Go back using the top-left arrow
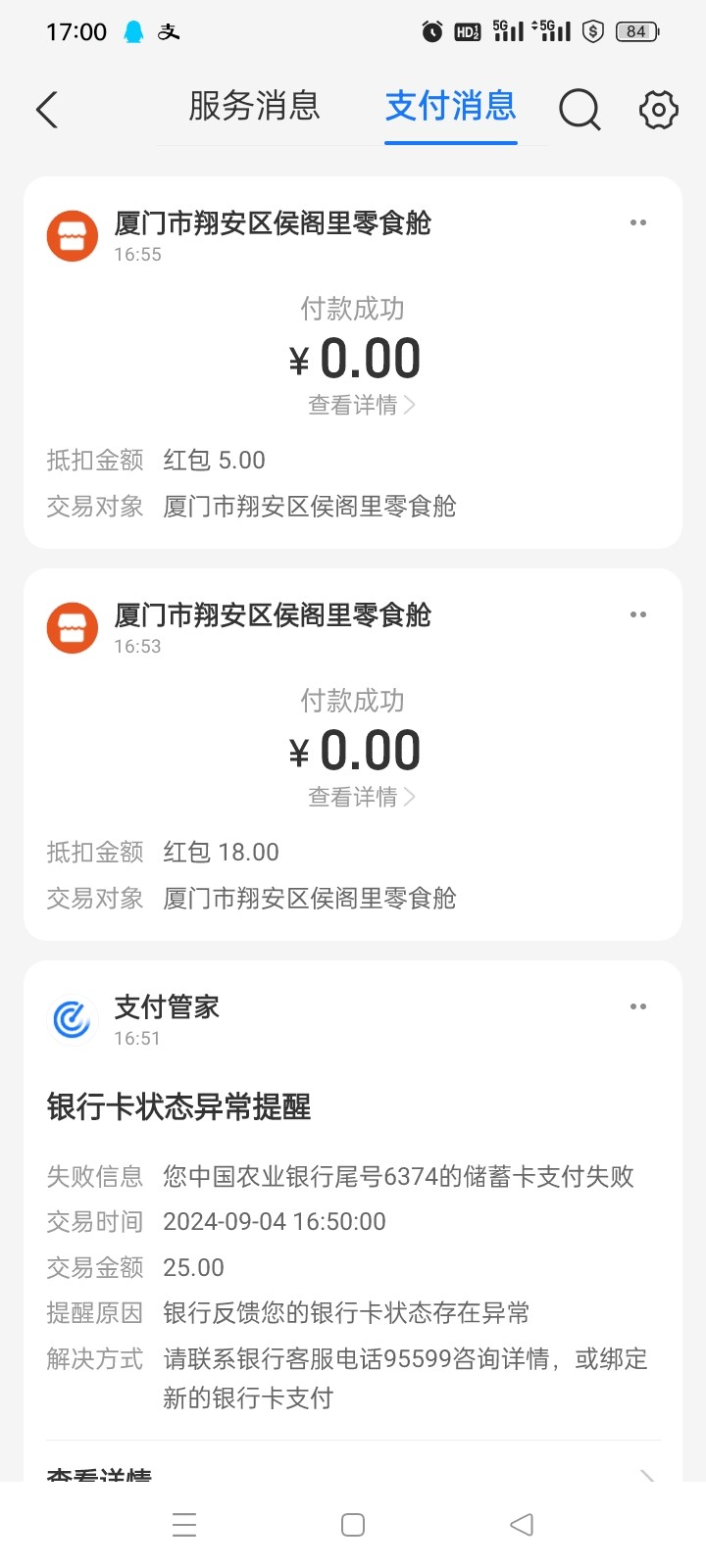This screenshot has height=1568, width=706. [47, 110]
